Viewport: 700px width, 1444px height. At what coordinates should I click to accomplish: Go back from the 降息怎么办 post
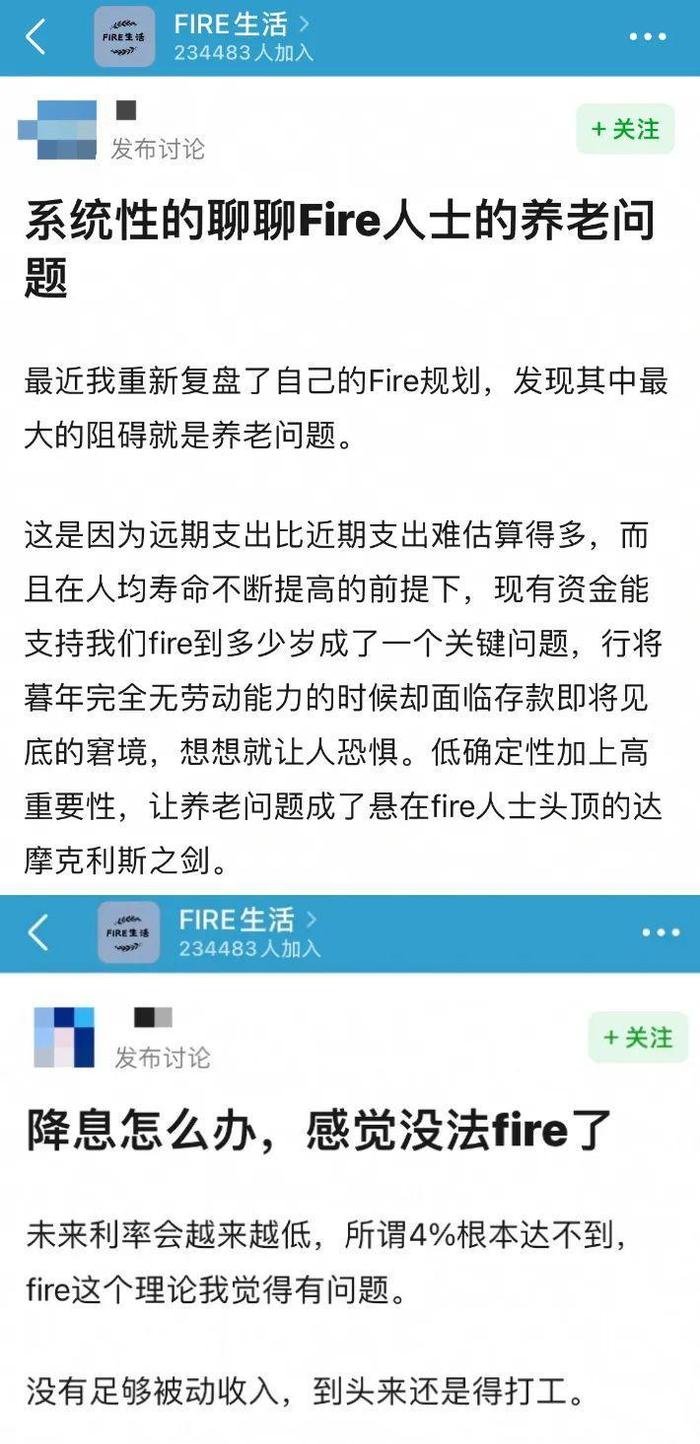[38, 932]
